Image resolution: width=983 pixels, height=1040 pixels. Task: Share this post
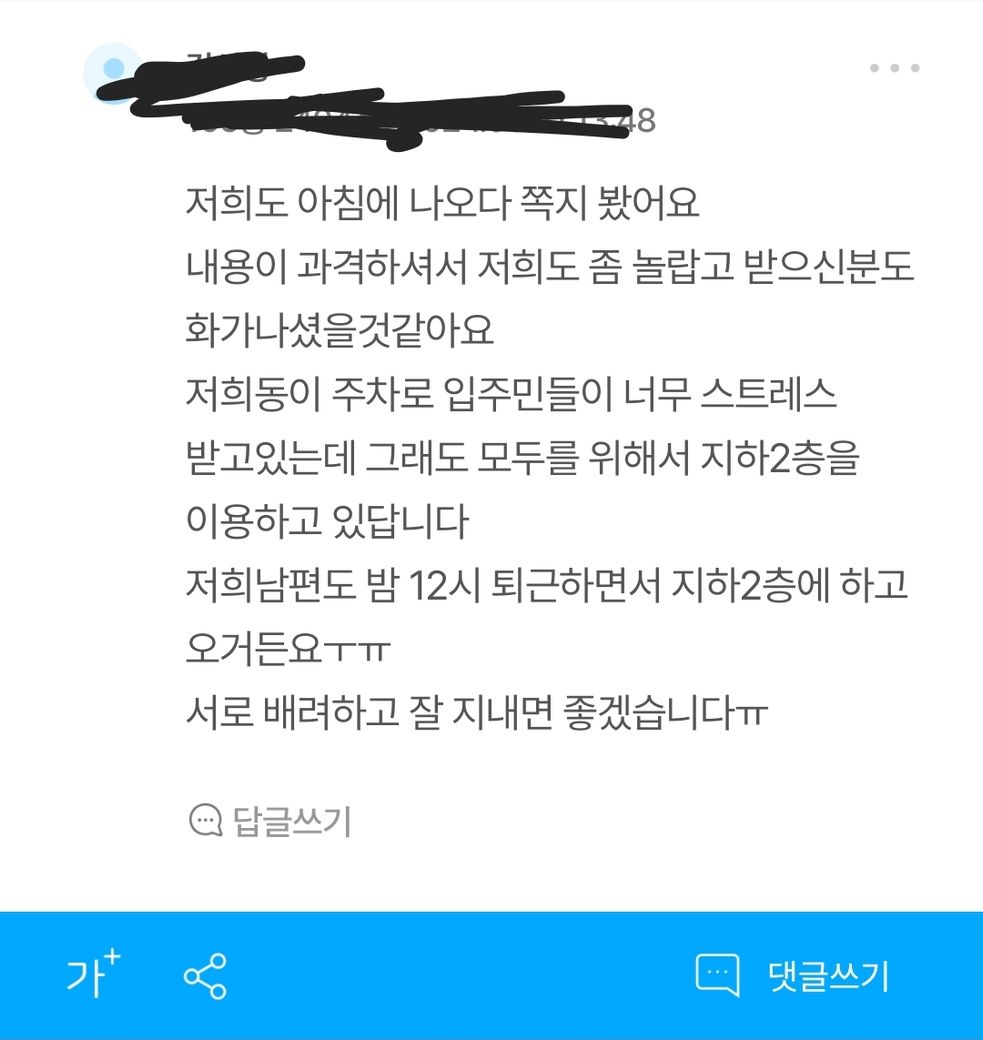coord(205,976)
